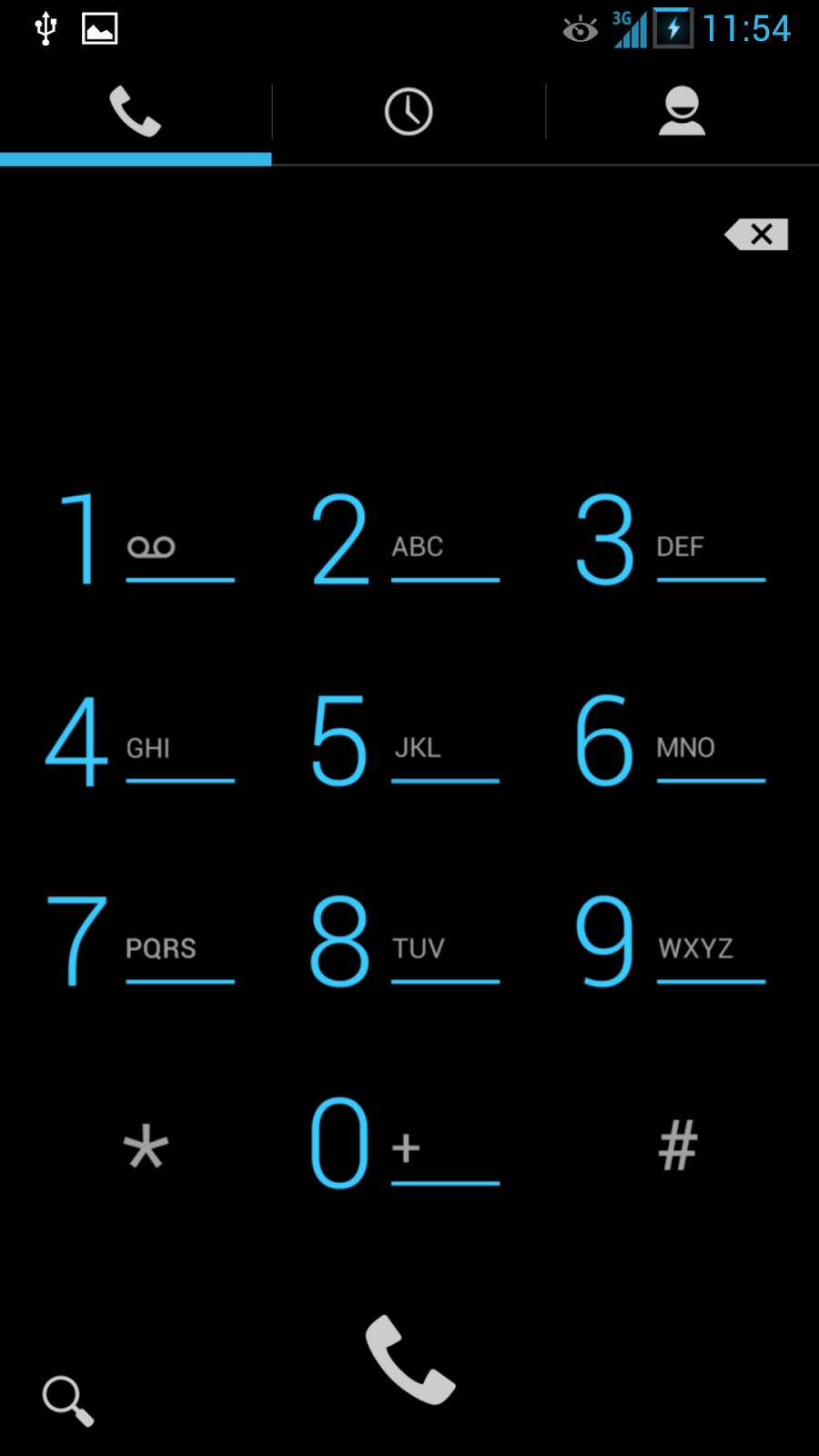Open the contacts tab
This screenshot has width=819, height=1456.
click(682, 112)
